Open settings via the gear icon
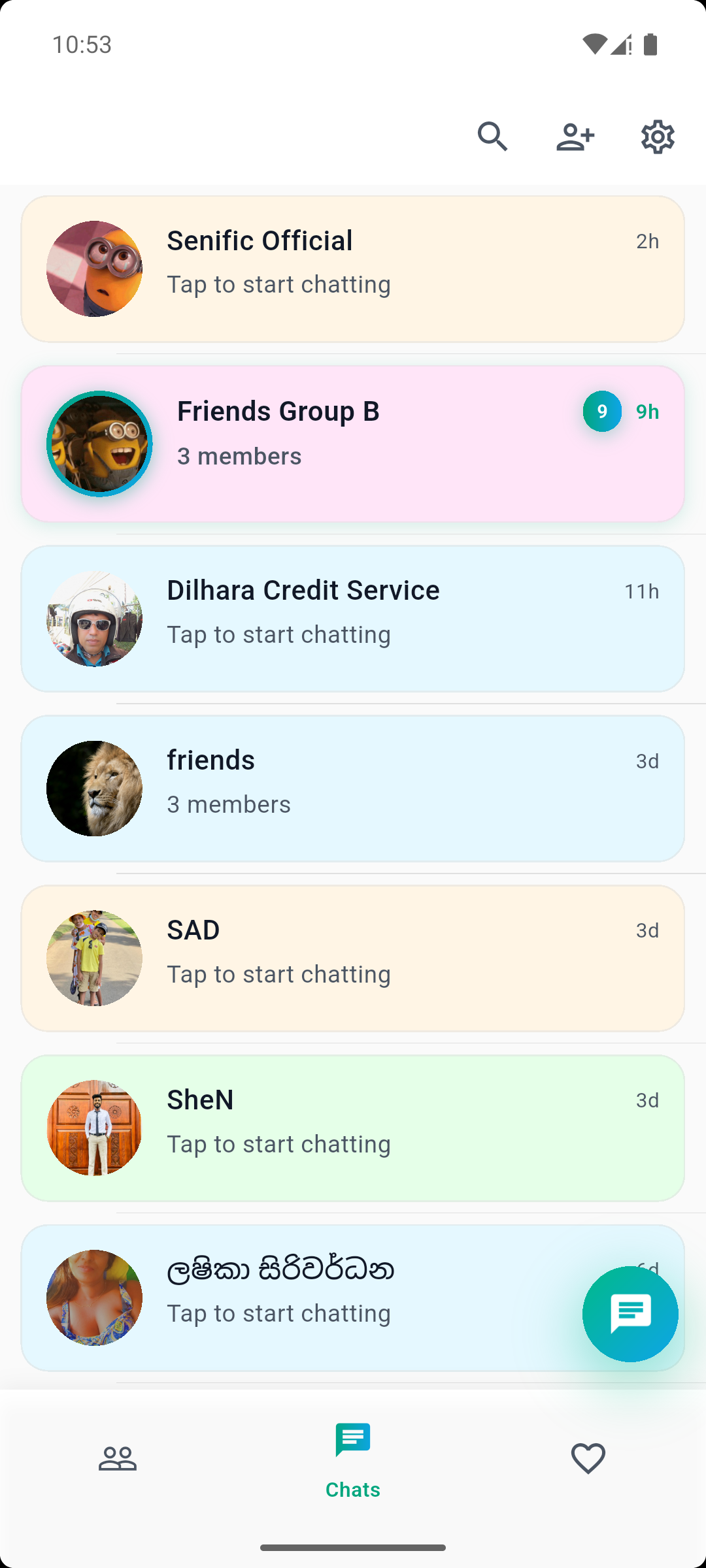 [658, 137]
